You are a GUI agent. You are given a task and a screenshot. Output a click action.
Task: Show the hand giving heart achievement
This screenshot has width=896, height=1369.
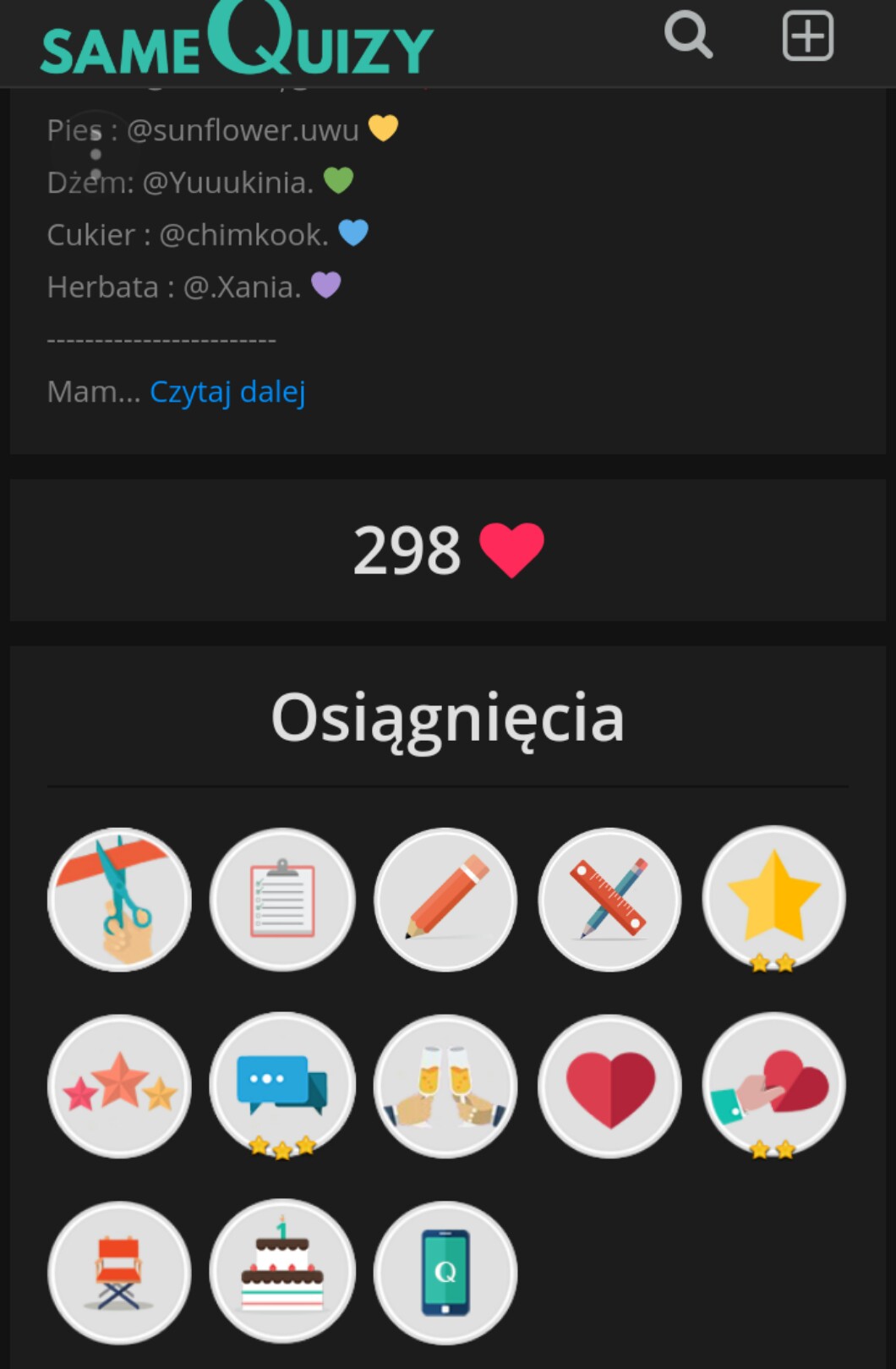click(773, 1086)
